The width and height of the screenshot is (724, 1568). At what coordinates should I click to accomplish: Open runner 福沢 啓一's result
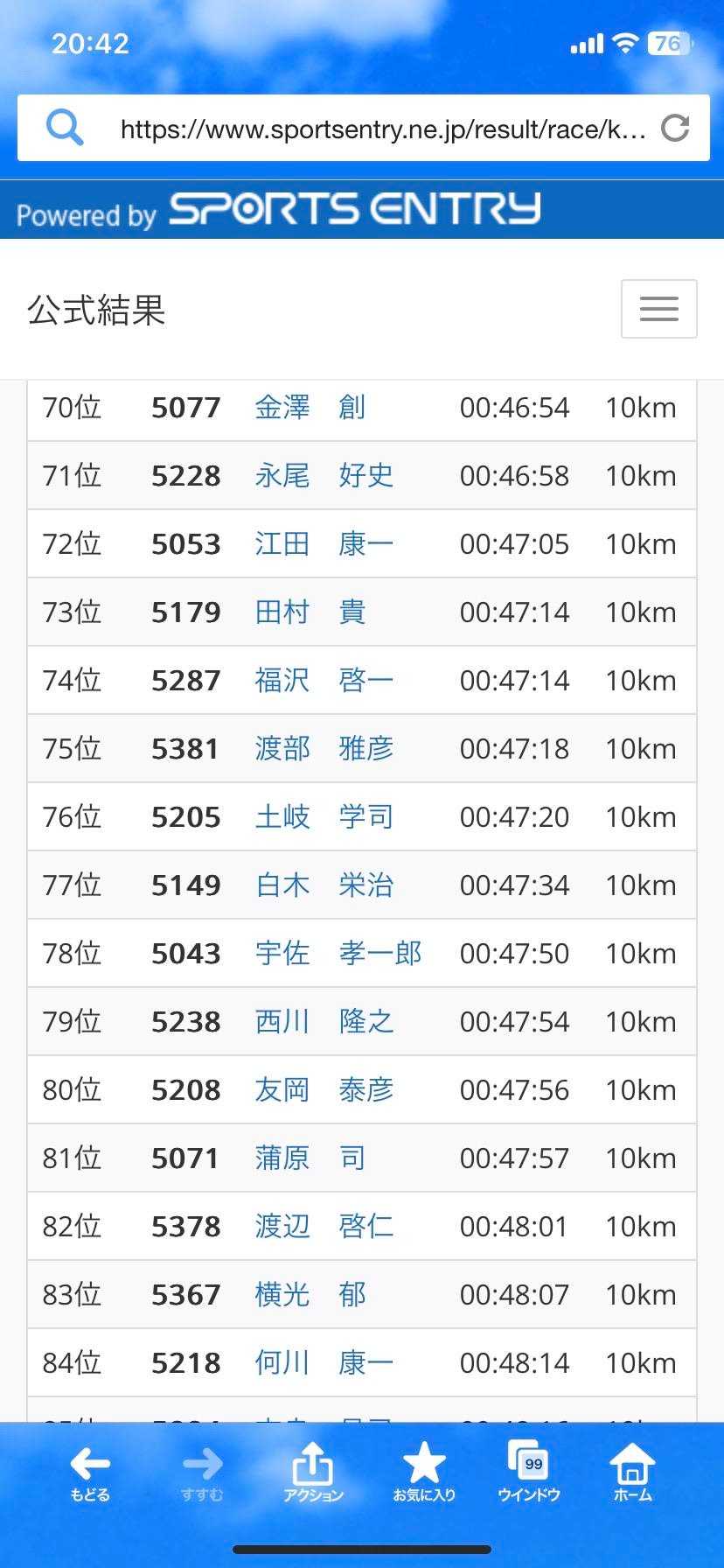(324, 681)
